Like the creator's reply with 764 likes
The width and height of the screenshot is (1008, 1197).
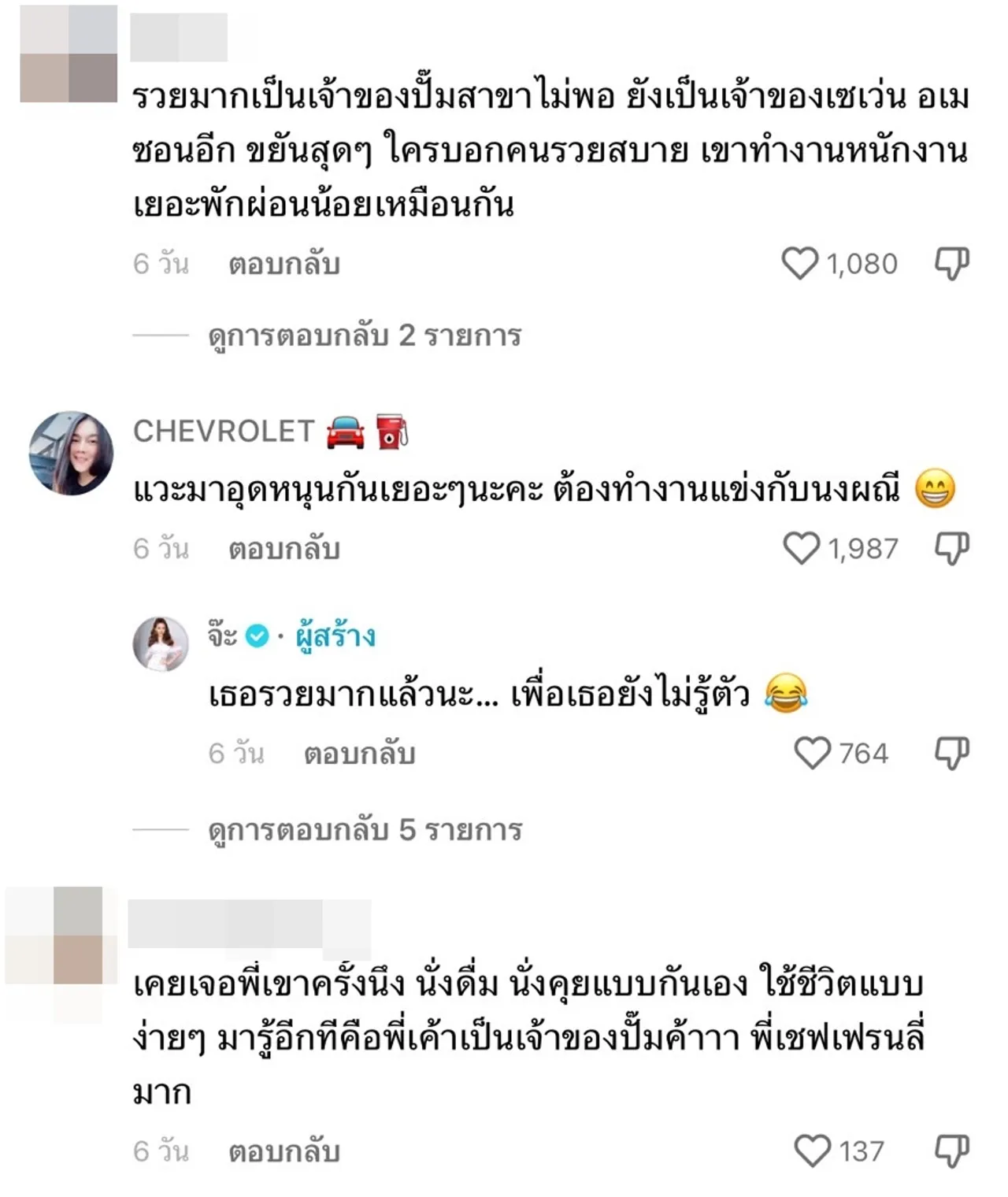(812, 754)
